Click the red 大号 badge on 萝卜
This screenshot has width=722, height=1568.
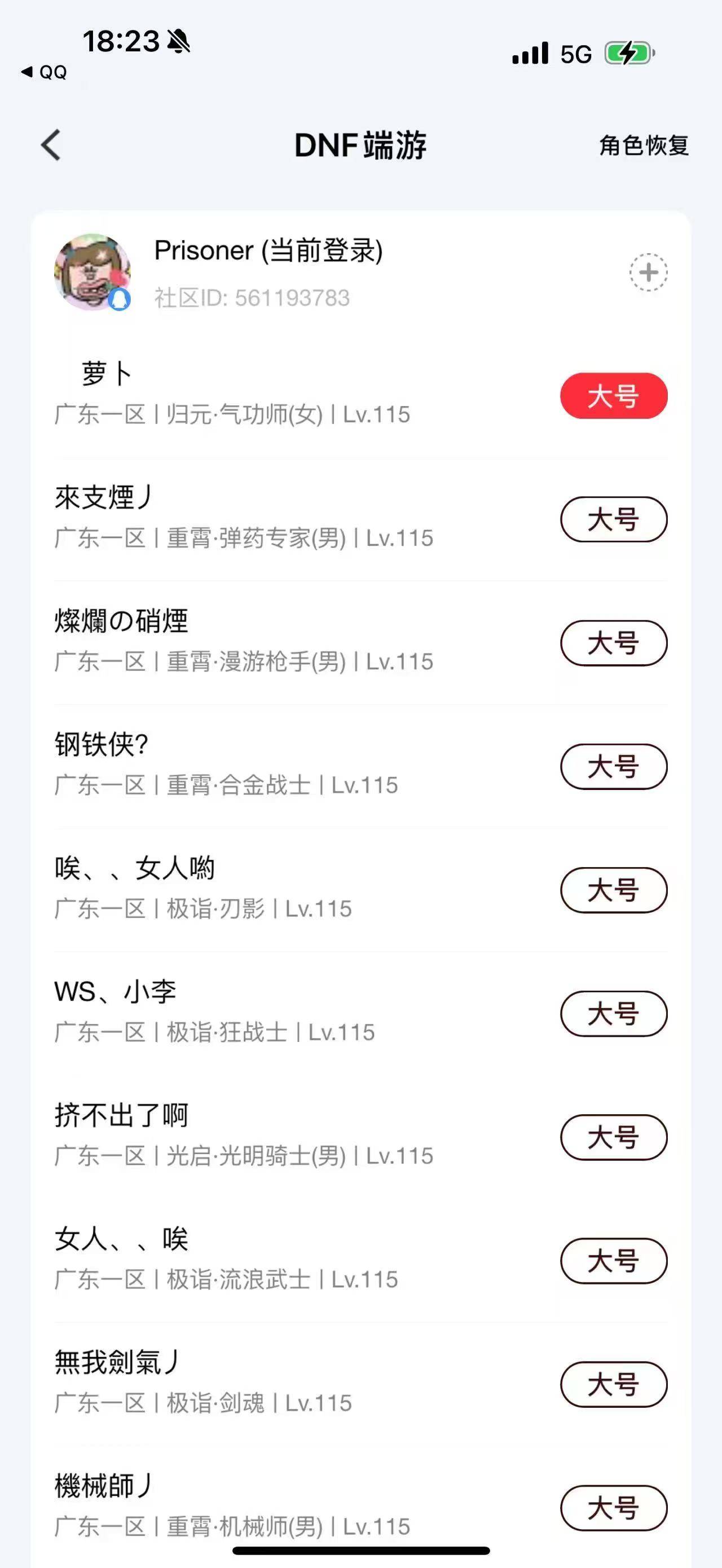pyautogui.click(x=613, y=396)
